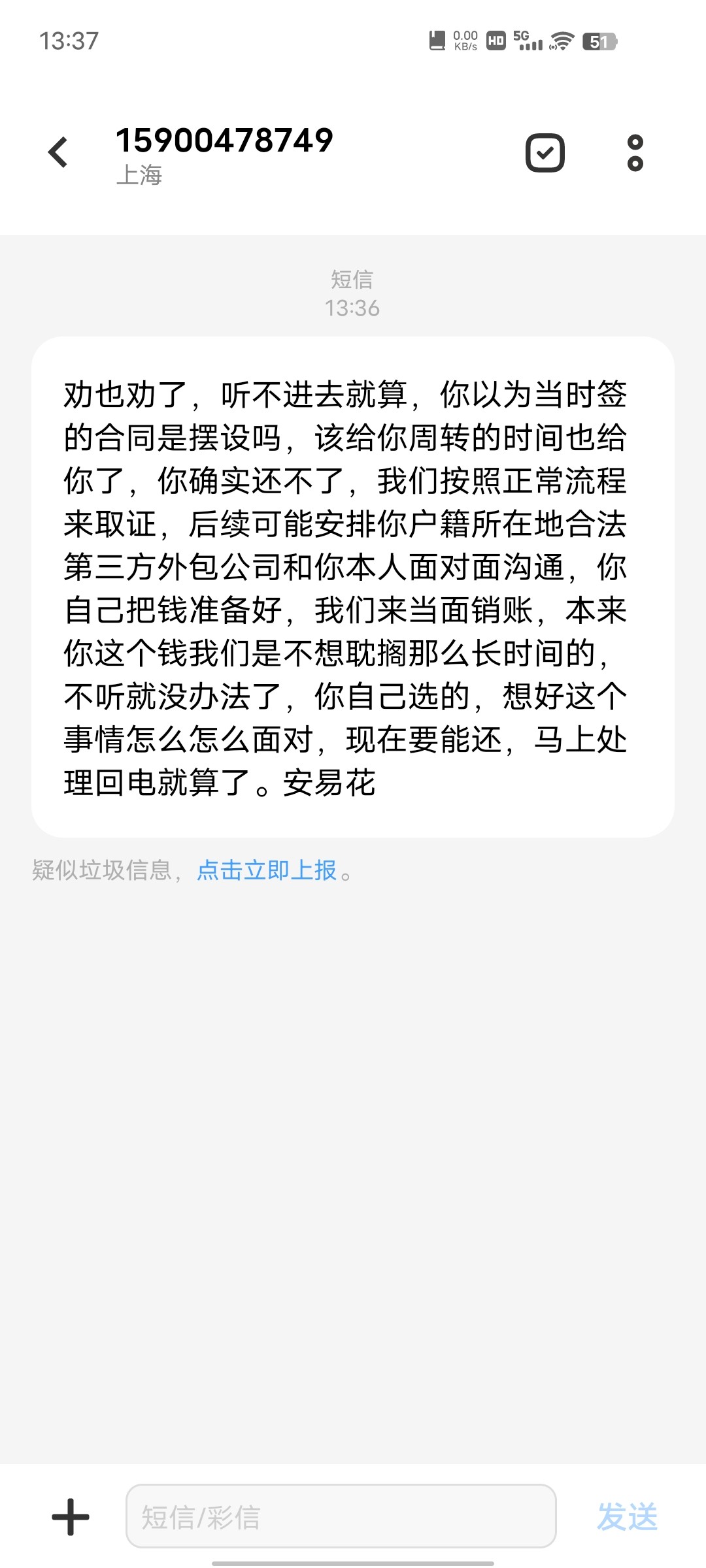Tap the checkmark select icon in header
The height and width of the screenshot is (1568, 706).
coord(545,153)
